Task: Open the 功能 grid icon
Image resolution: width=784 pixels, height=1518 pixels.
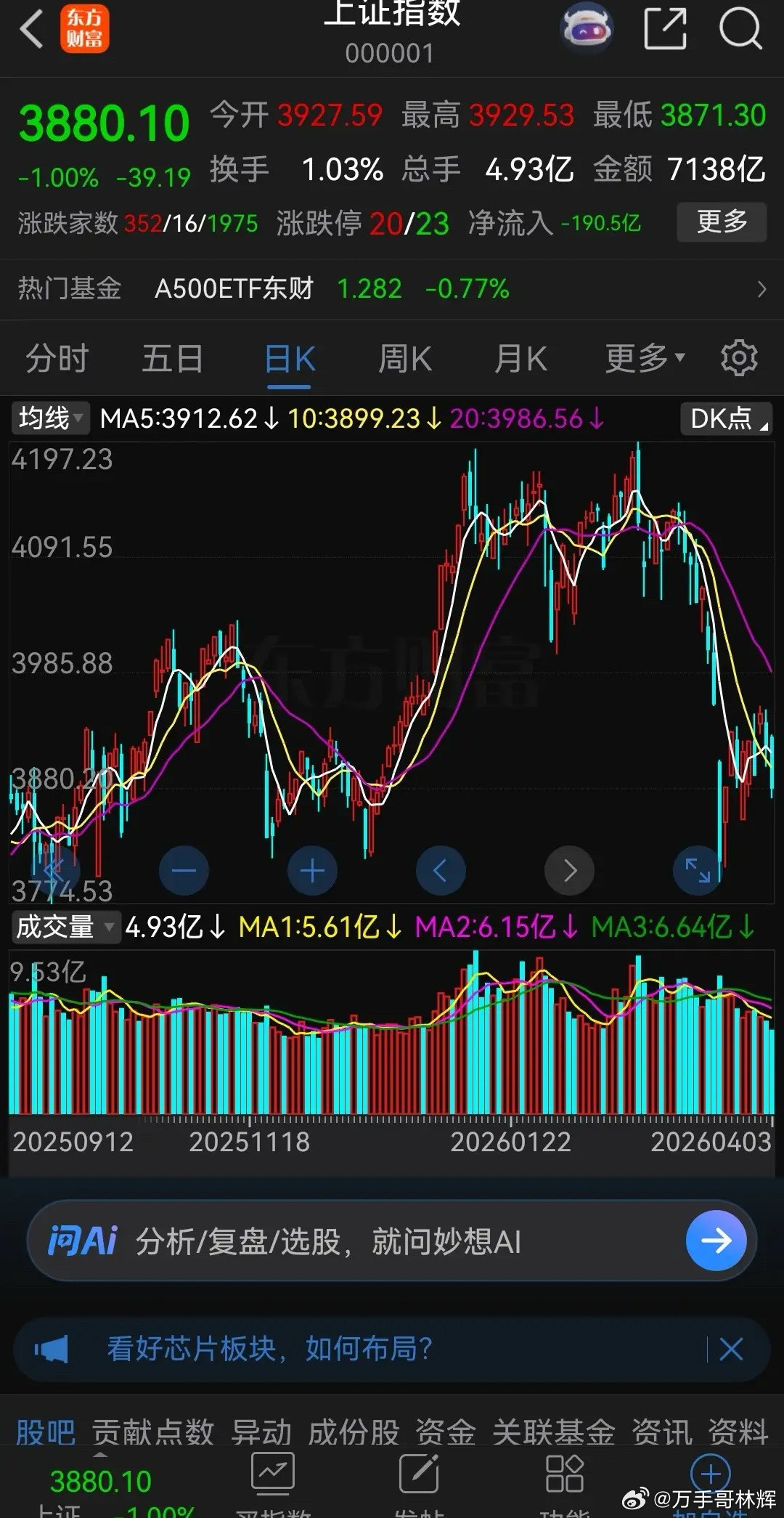Action: (564, 1474)
